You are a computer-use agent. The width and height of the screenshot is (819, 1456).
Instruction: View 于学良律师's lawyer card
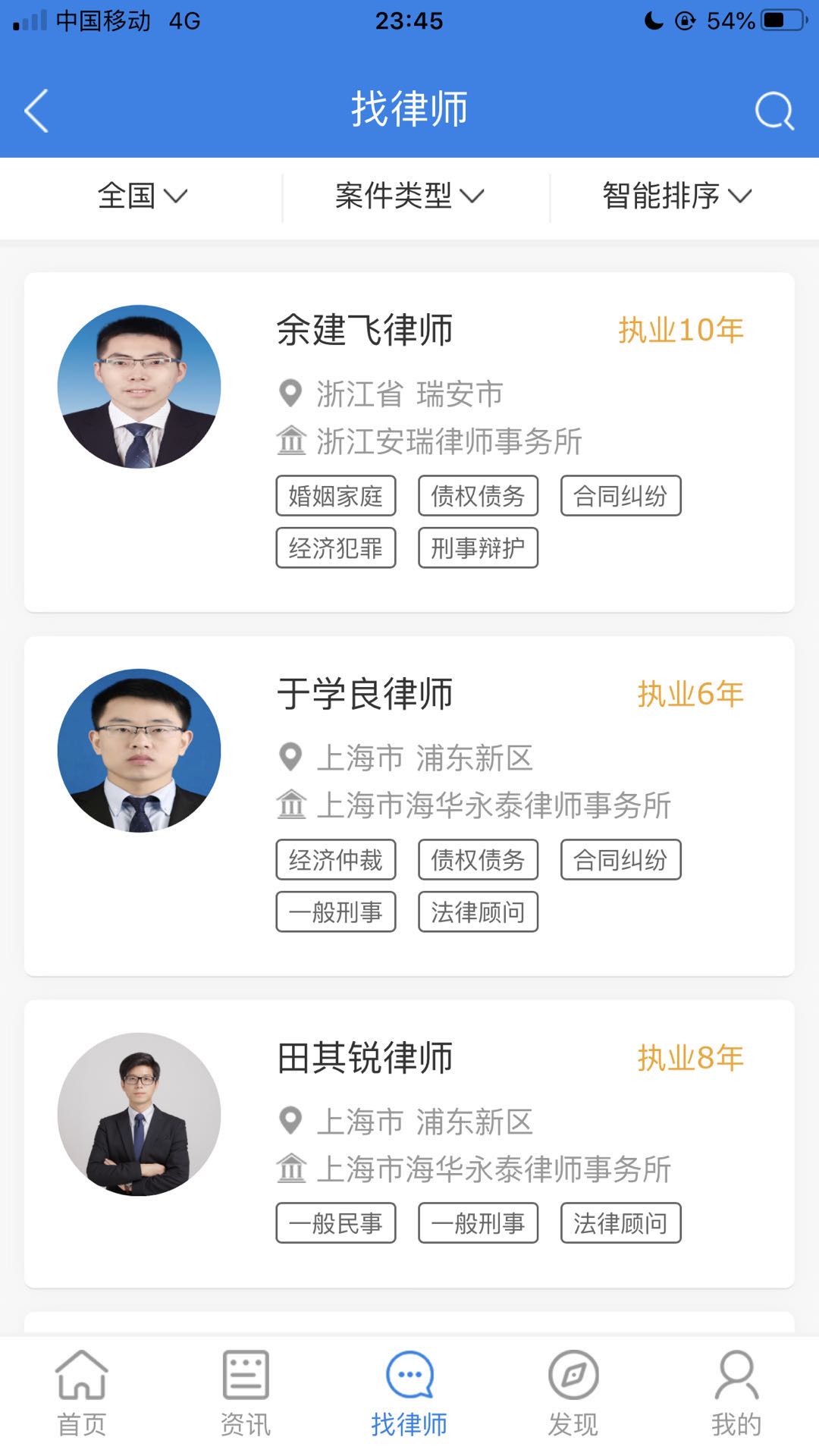point(409,805)
